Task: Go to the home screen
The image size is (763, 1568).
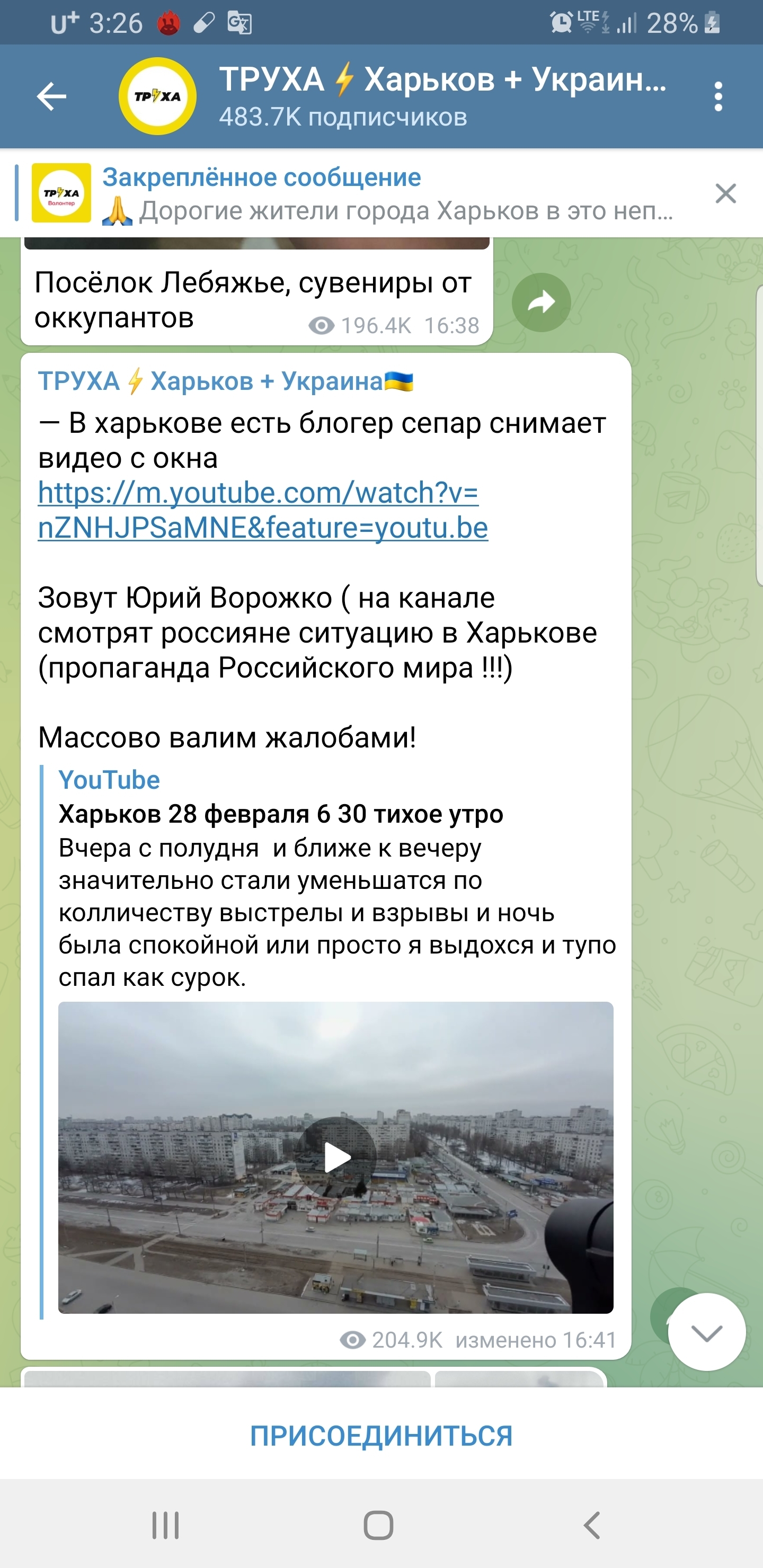Action: click(x=378, y=1526)
